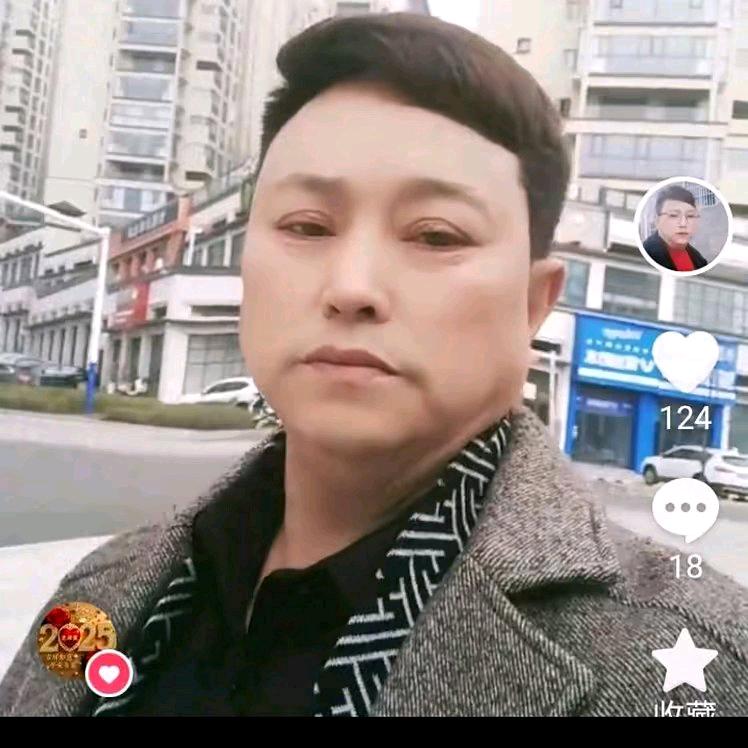Open the comments with 18 replies
The width and height of the screenshot is (748, 748).
pos(685,510)
